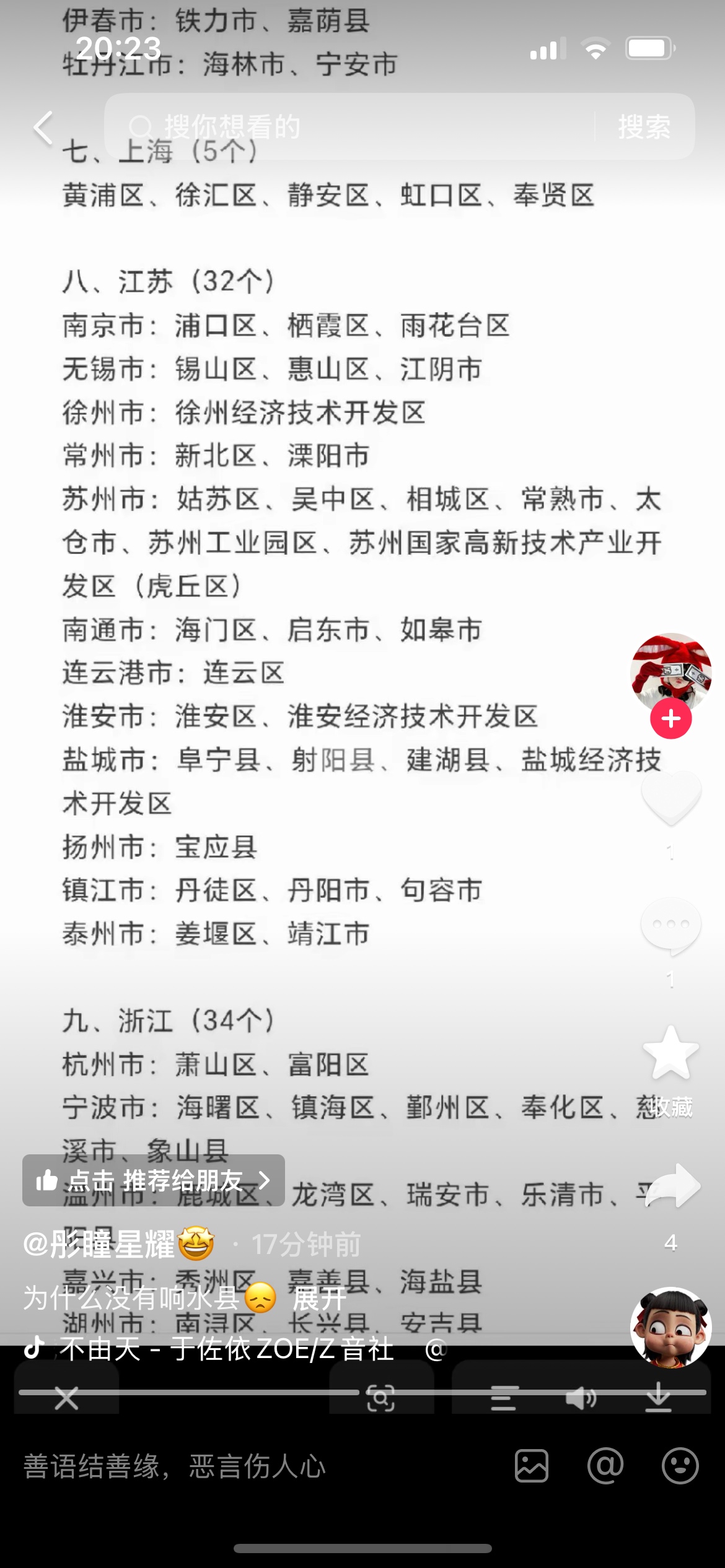Open the spinning music disc
Viewport: 725px width, 1568px height.
point(670,1326)
